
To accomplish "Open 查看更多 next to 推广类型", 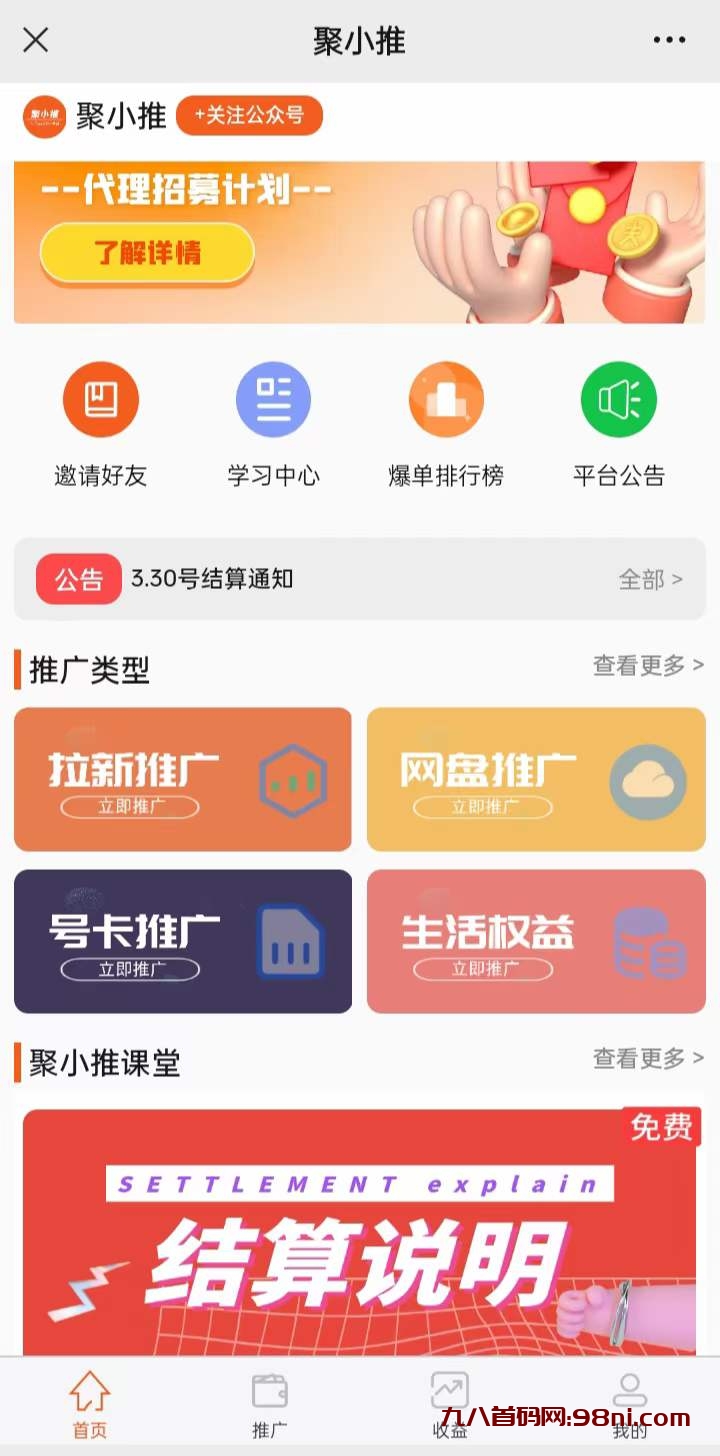I will (x=647, y=665).
